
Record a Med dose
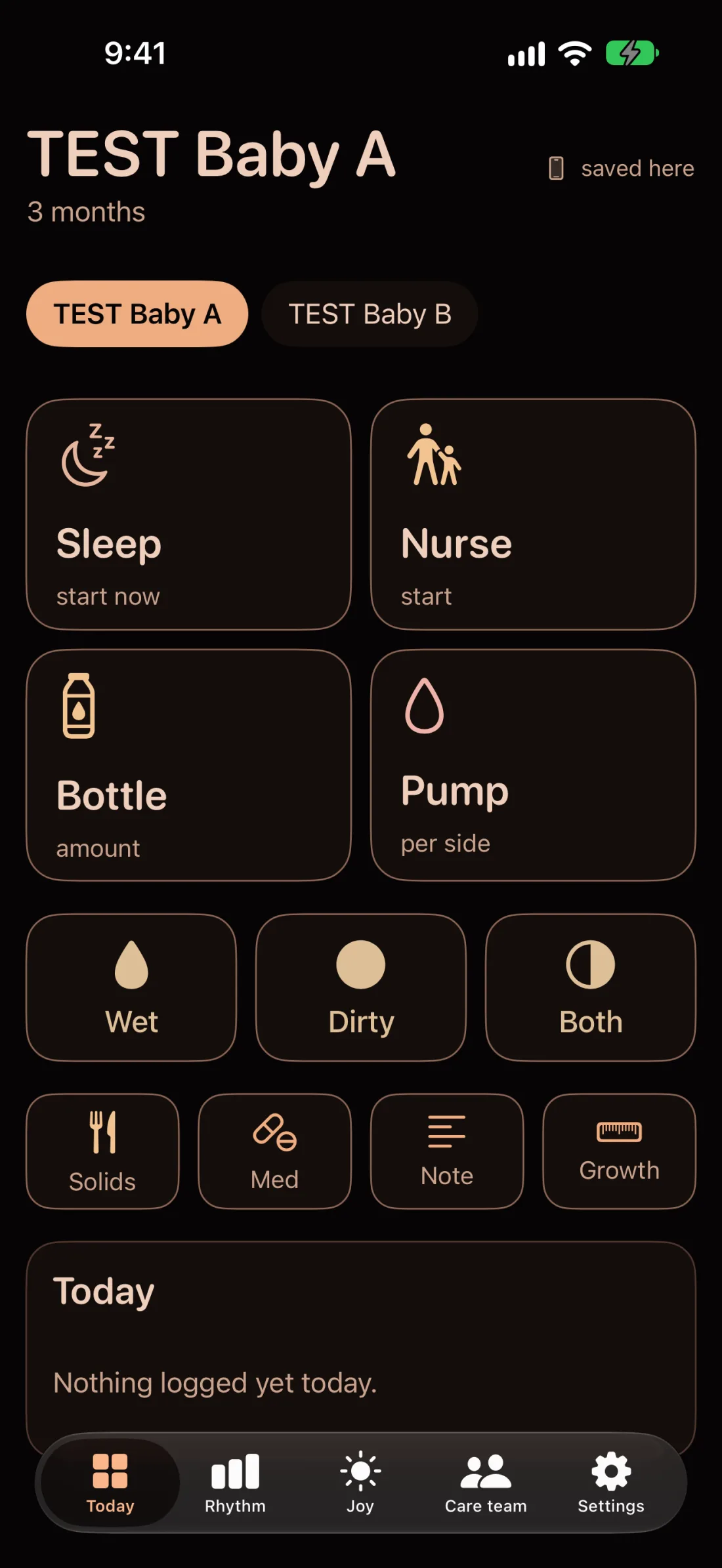click(274, 1151)
